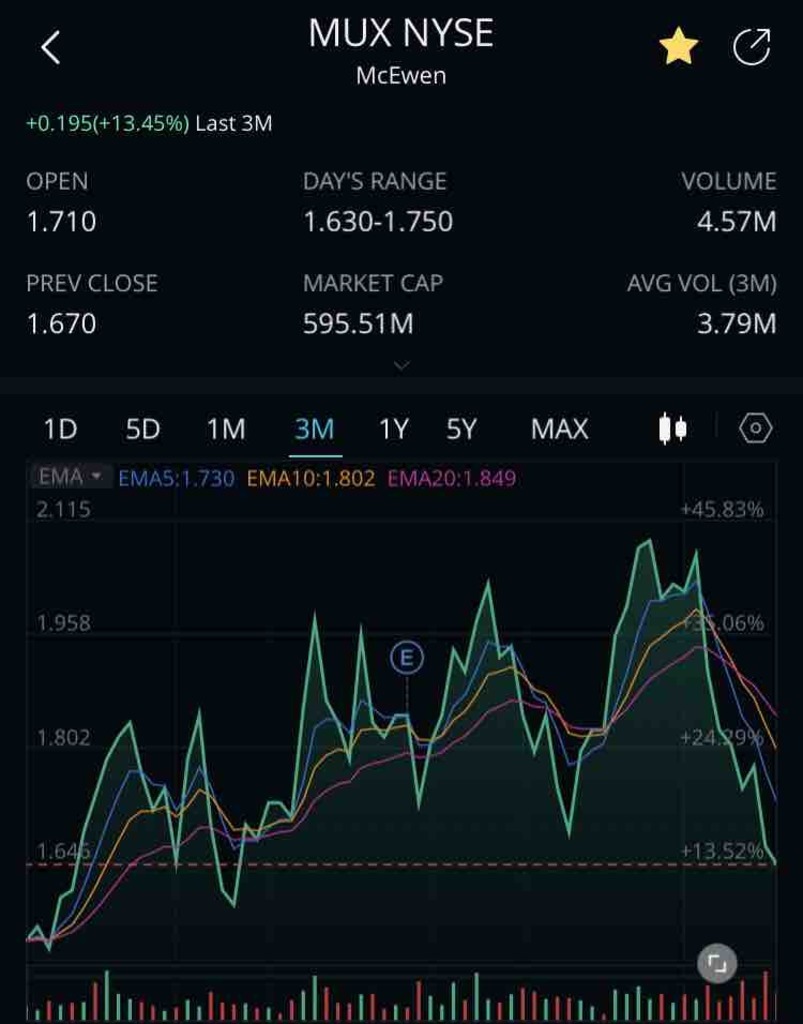The height and width of the screenshot is (1024, 803).
Task: Go back using the arrow
Action: (50, 47)
